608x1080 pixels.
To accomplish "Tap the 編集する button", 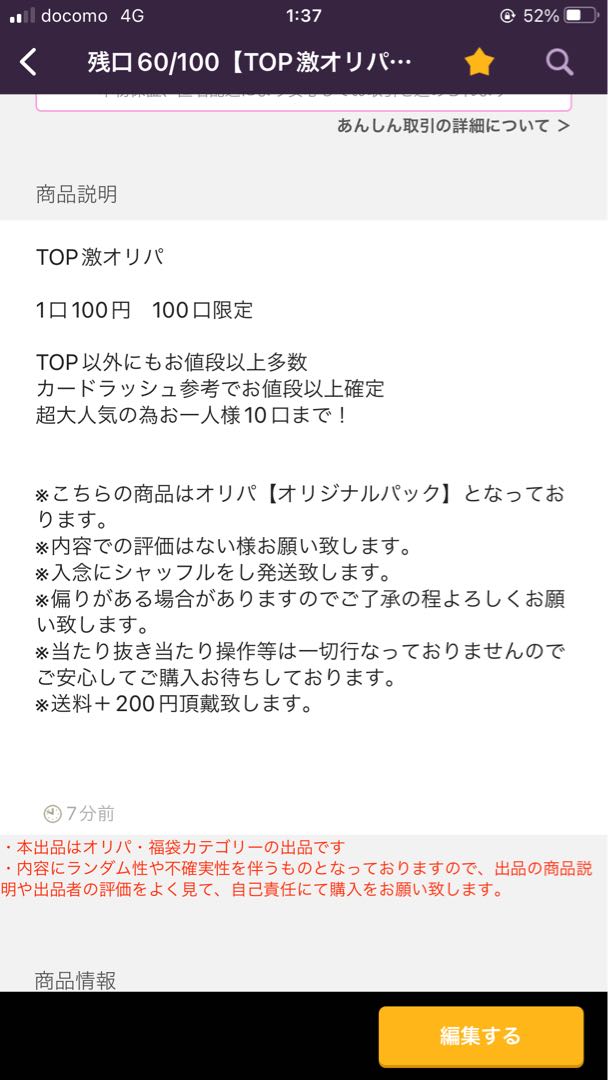I will (480, 1036).
